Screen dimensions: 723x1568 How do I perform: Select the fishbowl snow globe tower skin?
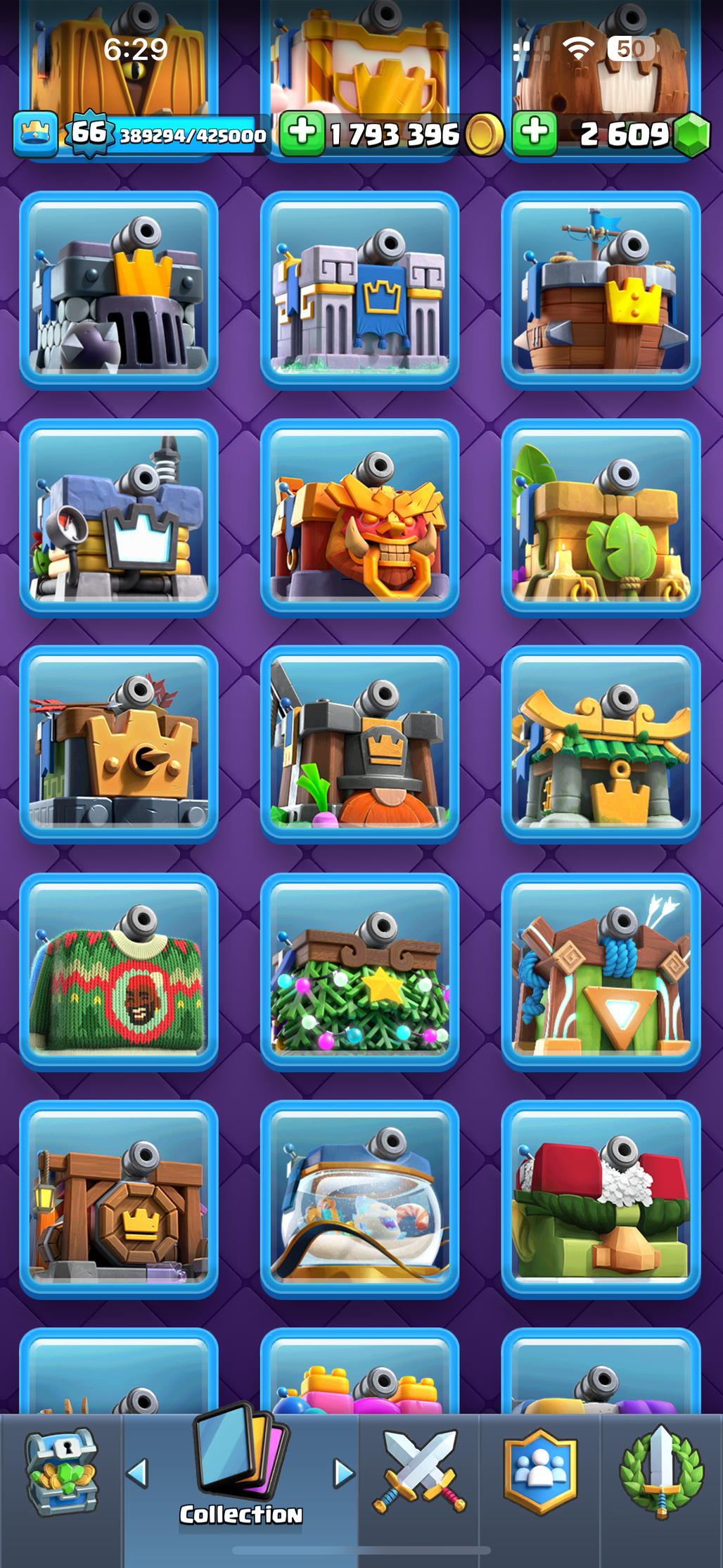pos(359,1199)
